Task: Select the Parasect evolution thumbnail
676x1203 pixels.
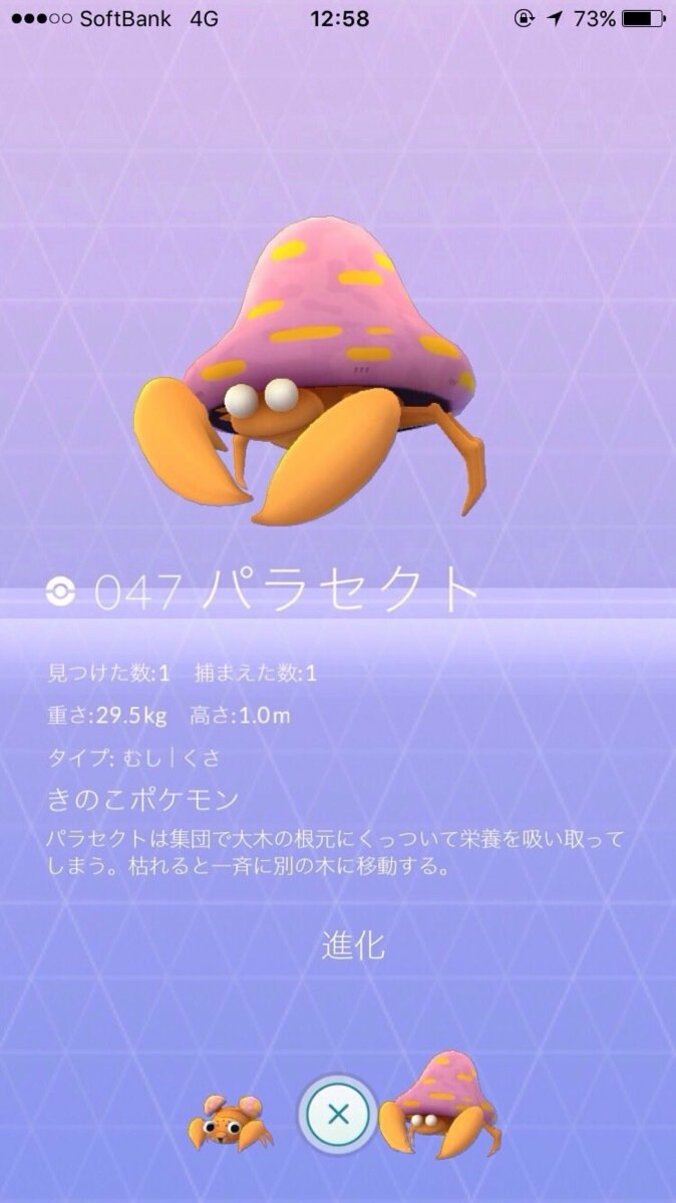Action: (442, 1106)
